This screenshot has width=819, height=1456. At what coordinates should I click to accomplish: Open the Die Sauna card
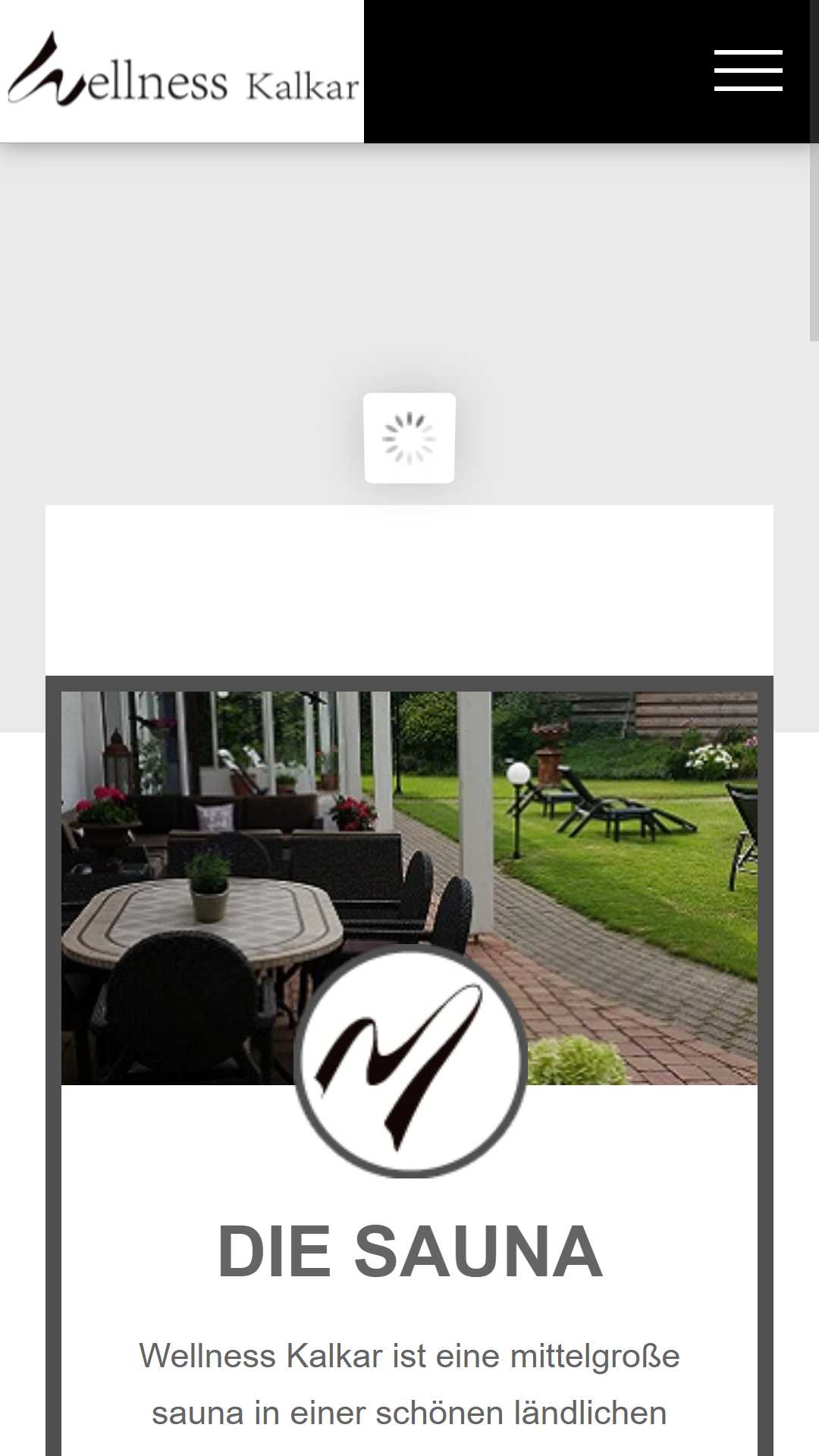[x=409, y=1065]
